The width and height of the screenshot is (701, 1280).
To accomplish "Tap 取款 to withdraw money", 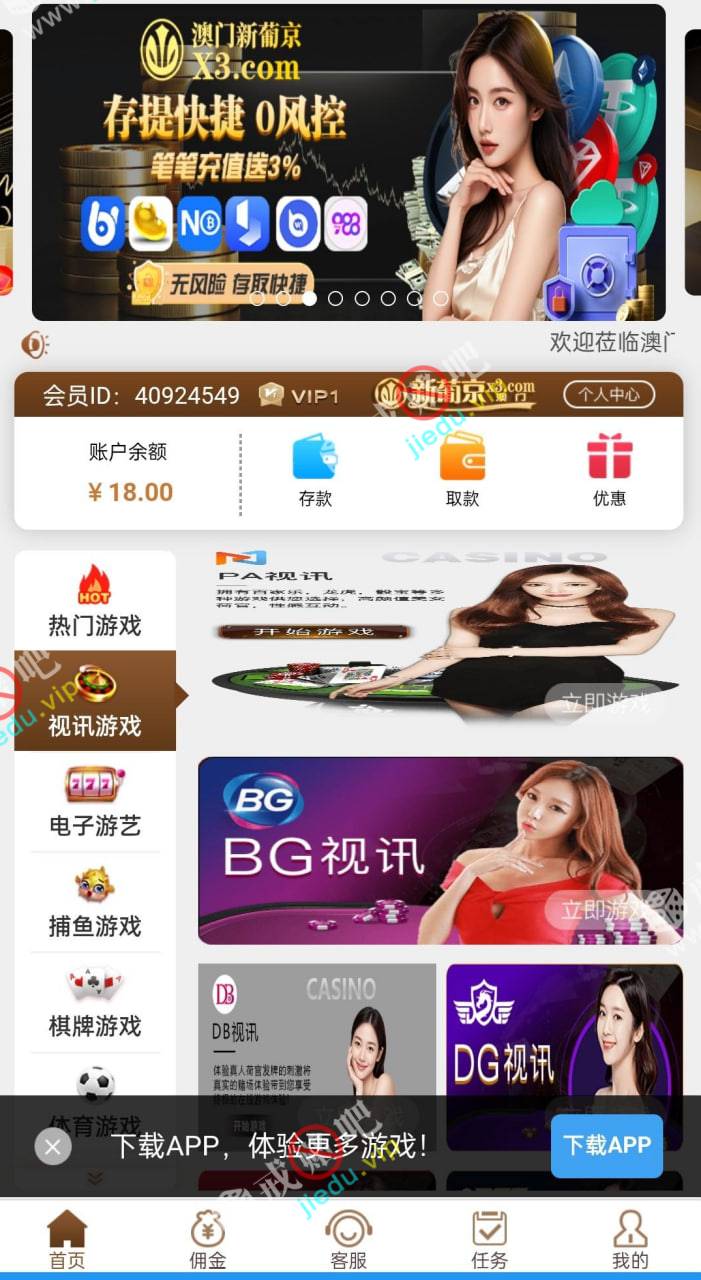I will pos(462,471).
